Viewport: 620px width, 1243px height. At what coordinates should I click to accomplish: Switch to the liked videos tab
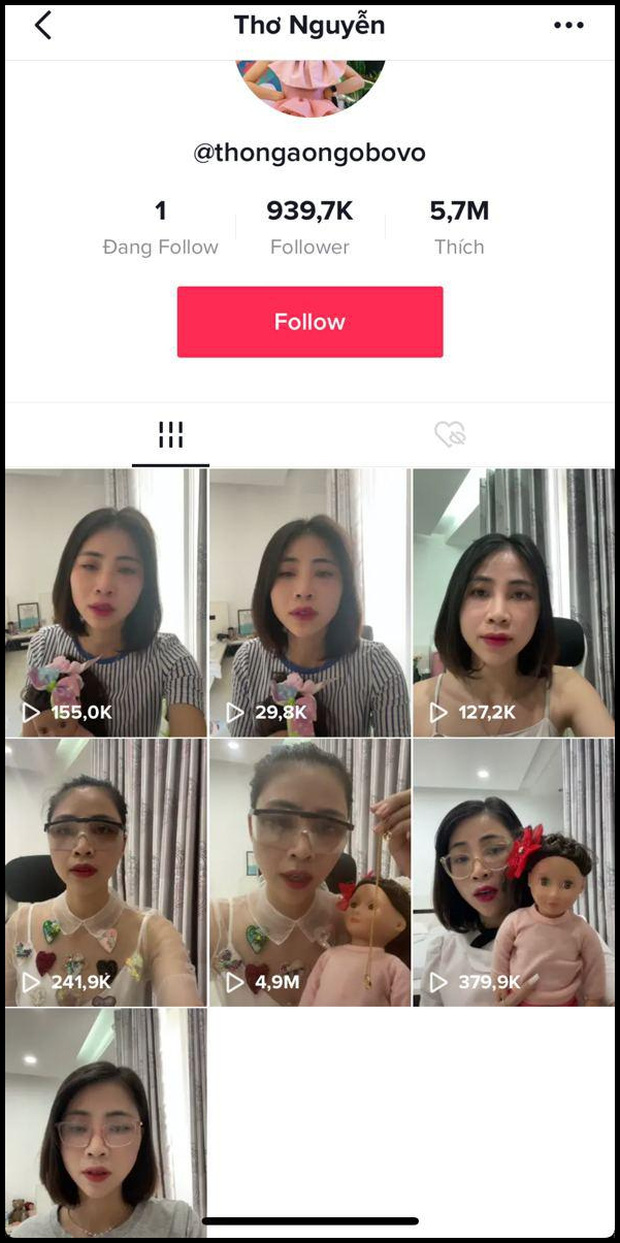(x=450, y=434)
